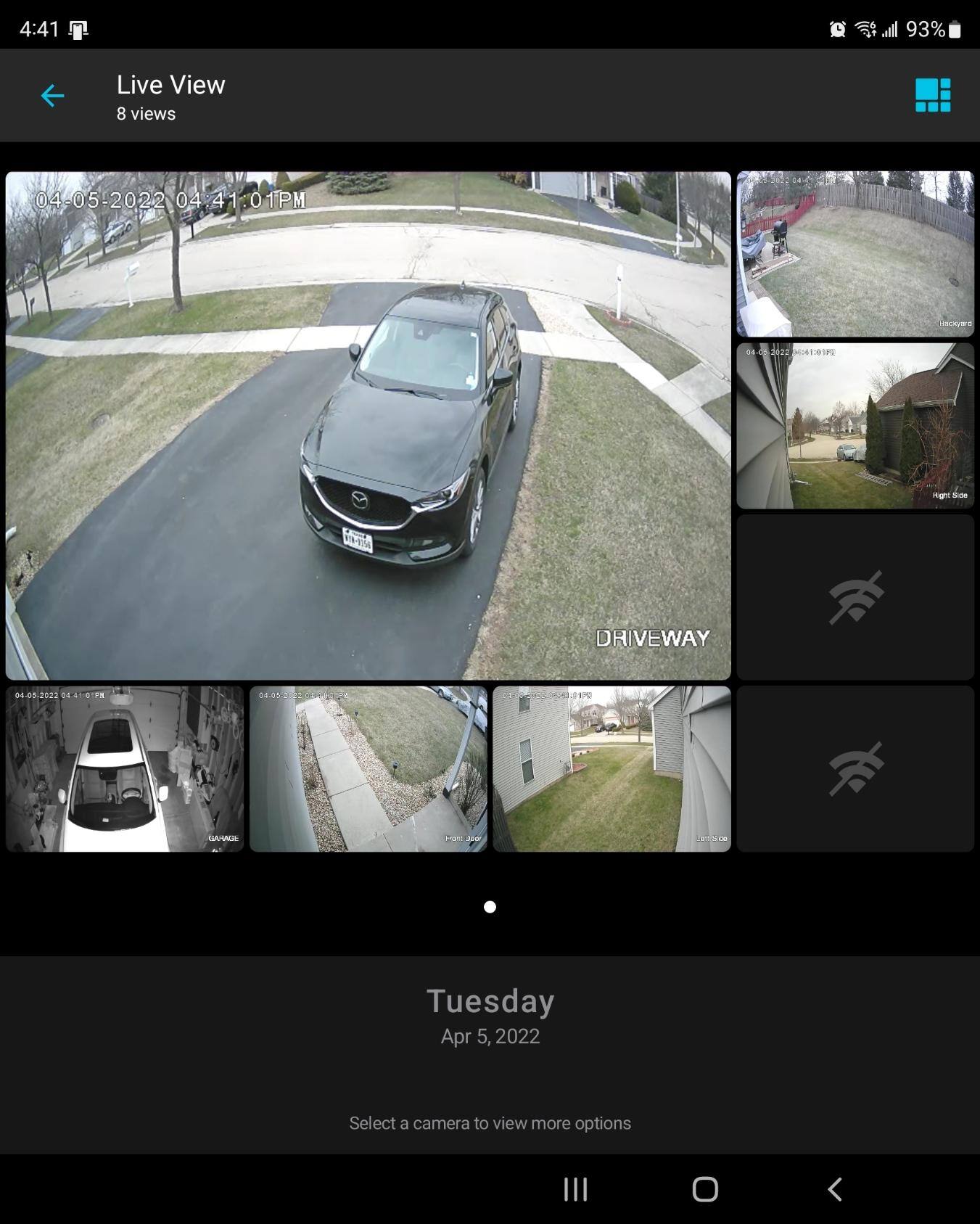Tap the offline tile below Right Side
Image resolution: width=980 pixels, height=1224 pixels.
pyautogui.click(x=855, y=597)
